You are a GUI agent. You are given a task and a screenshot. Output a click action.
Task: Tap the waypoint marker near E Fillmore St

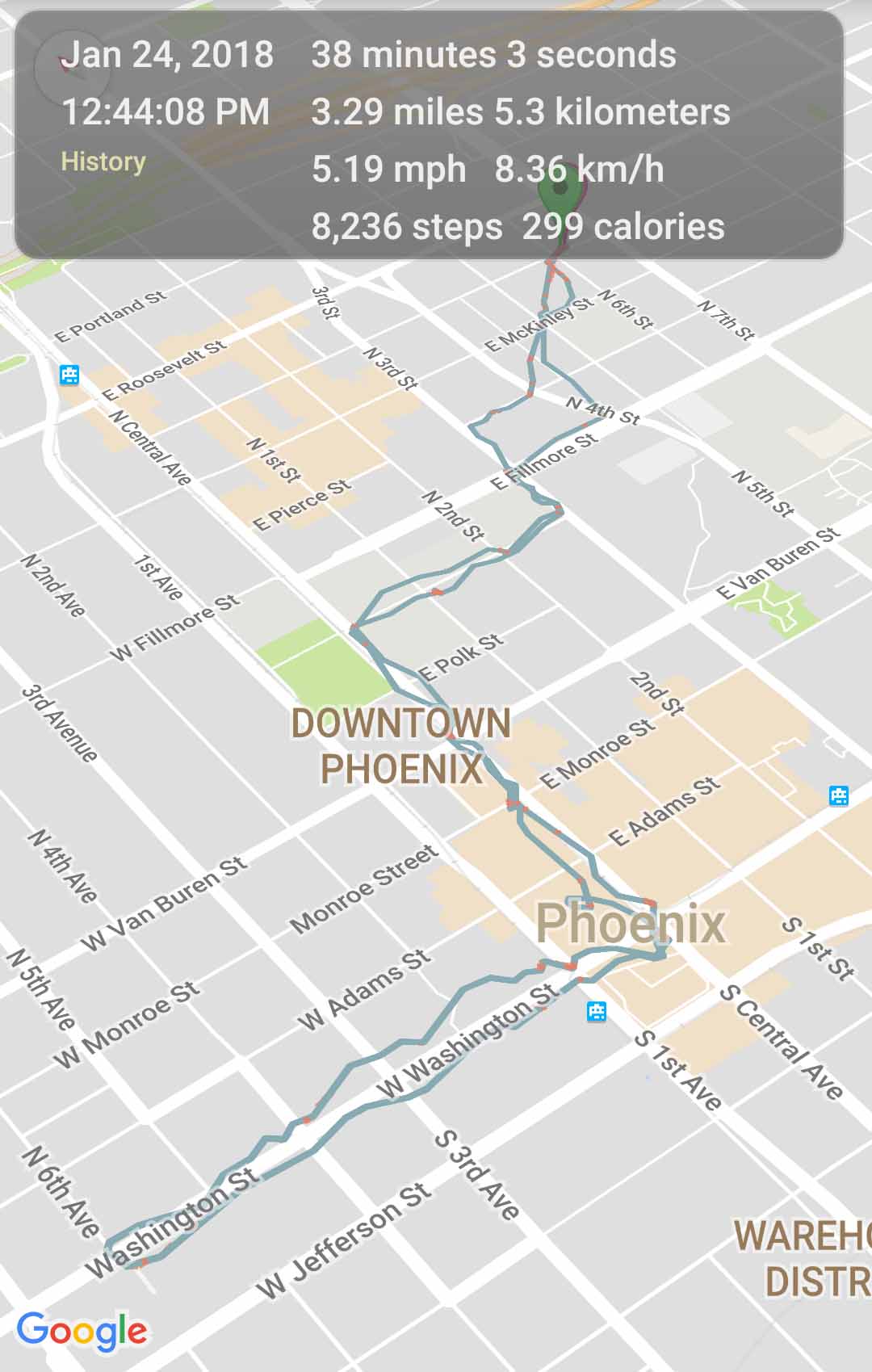click(559, 509)
